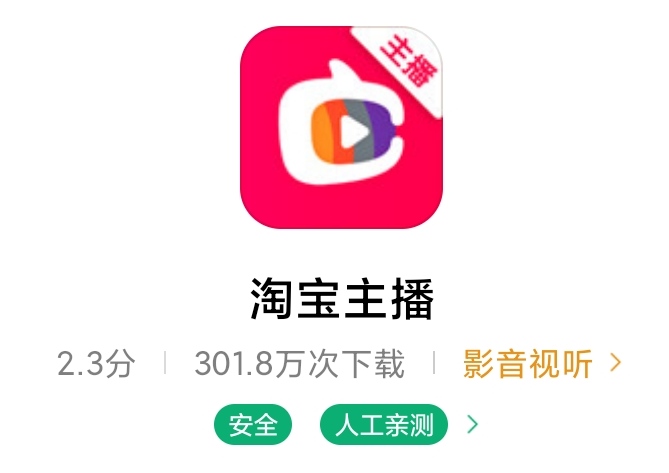Tap the 安全 safety badge
669x473 pixels.
[253, 426]
